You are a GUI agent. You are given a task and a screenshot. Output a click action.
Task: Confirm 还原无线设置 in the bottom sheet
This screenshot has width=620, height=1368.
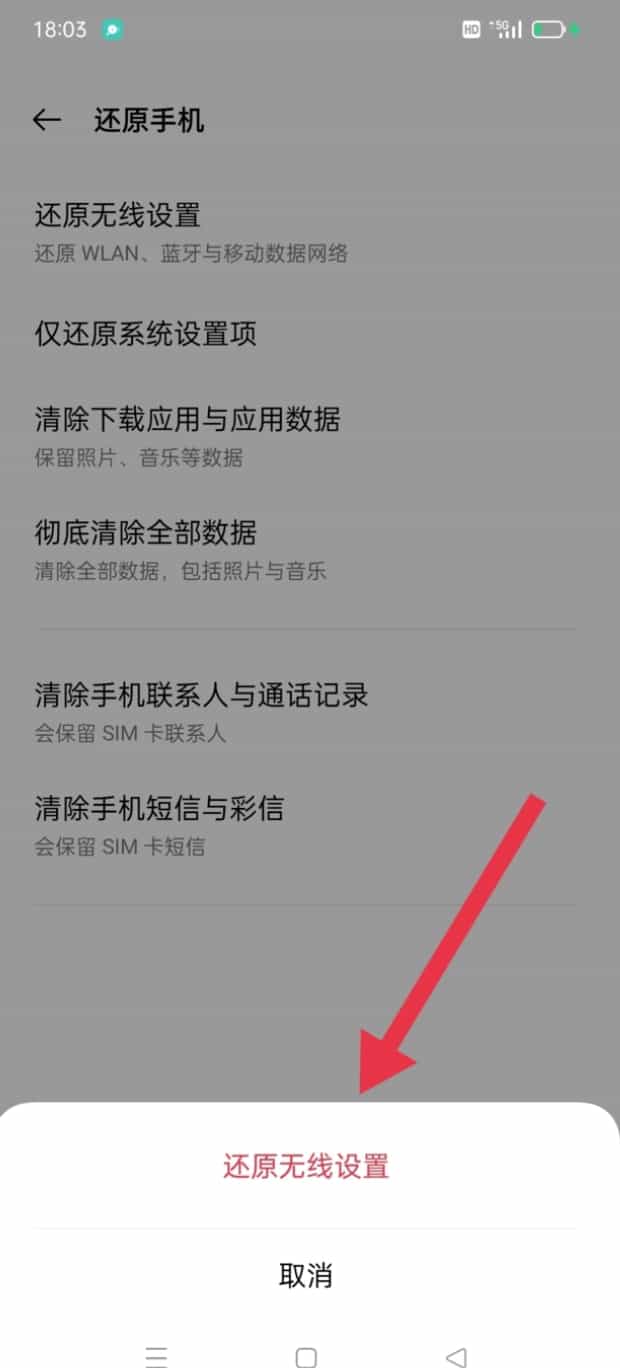(306, 1167)
